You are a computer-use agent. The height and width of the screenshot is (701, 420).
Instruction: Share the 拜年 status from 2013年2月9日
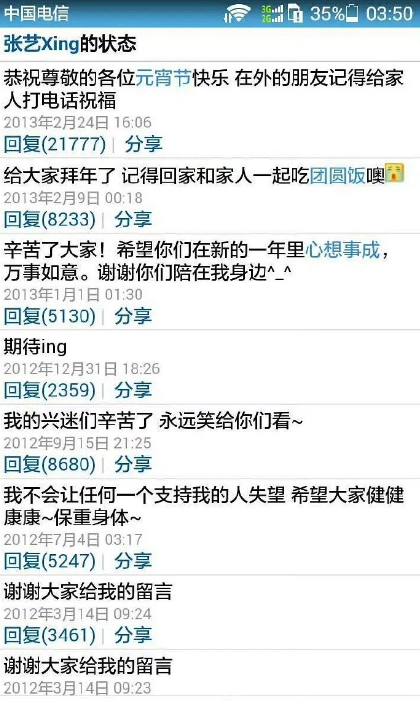[133, 219]
